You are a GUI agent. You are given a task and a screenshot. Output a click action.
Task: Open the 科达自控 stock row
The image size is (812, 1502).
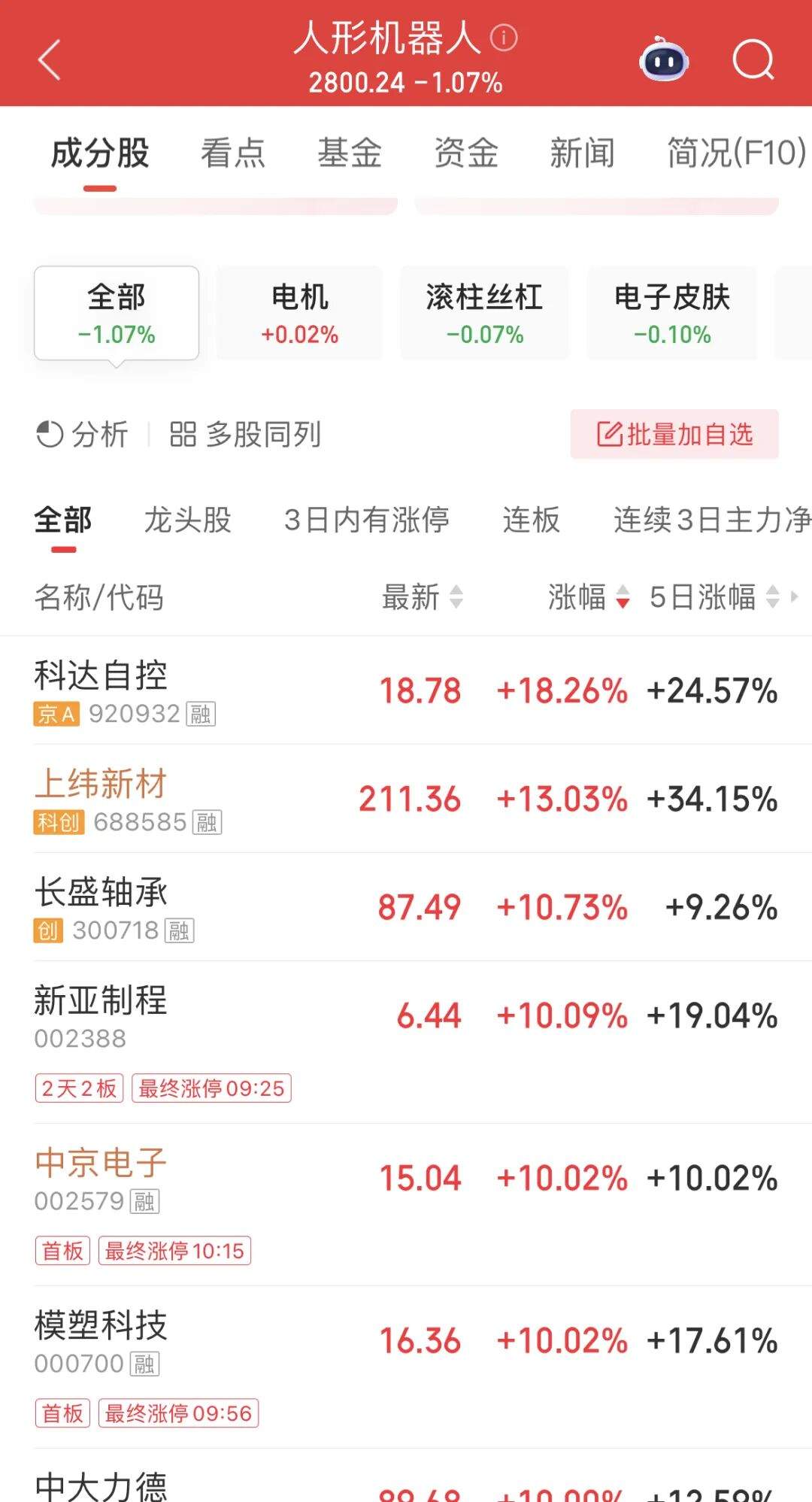[x=406, y=690]
